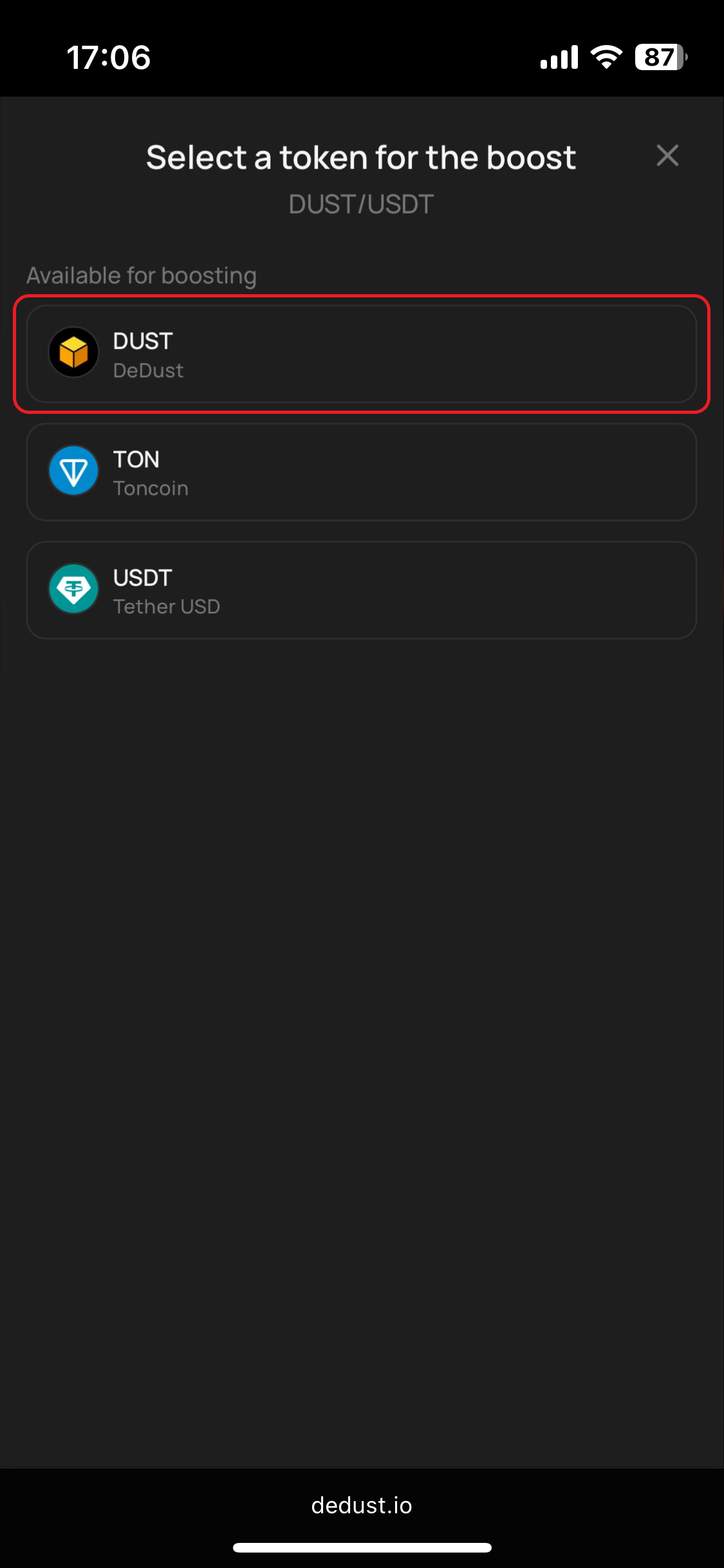The width and height of the screenshot is (724, 1568).
Task: Pick USDT Tether USD token
Action: point(361,590)
